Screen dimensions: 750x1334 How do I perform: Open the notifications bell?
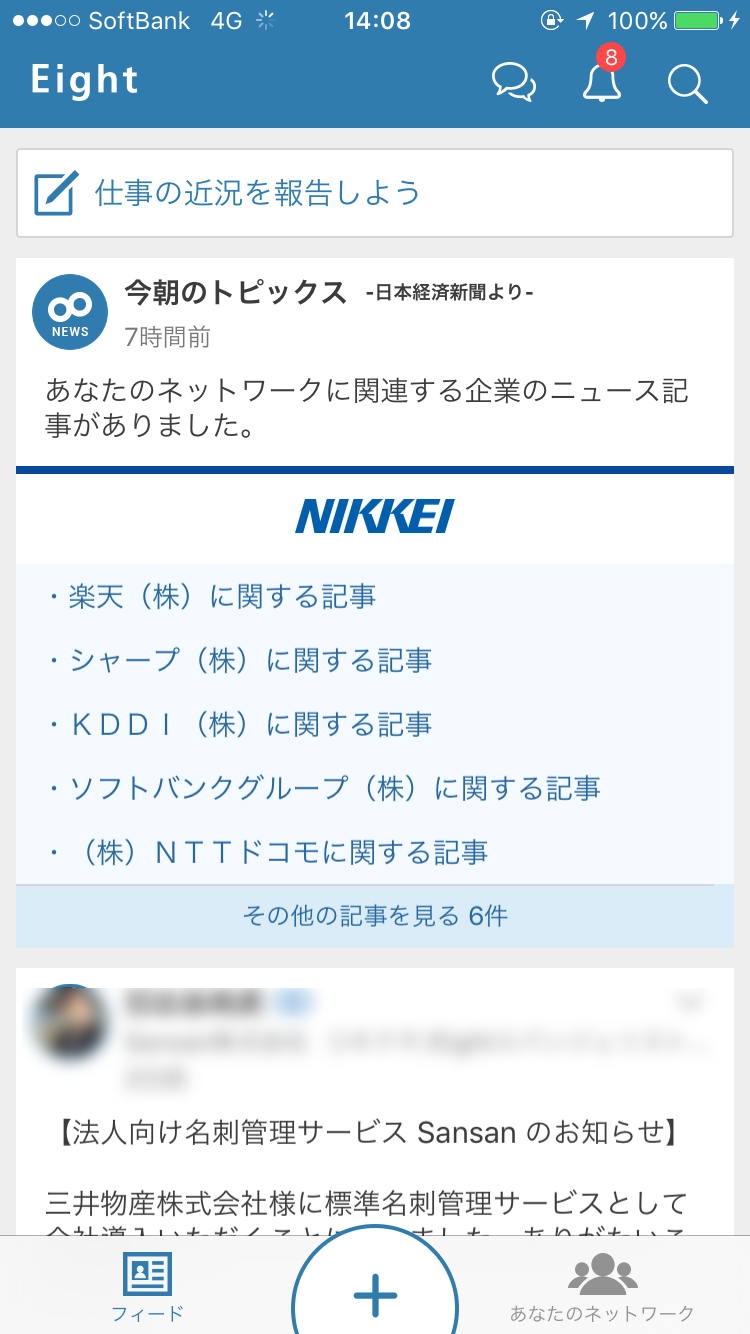point(602,82)
